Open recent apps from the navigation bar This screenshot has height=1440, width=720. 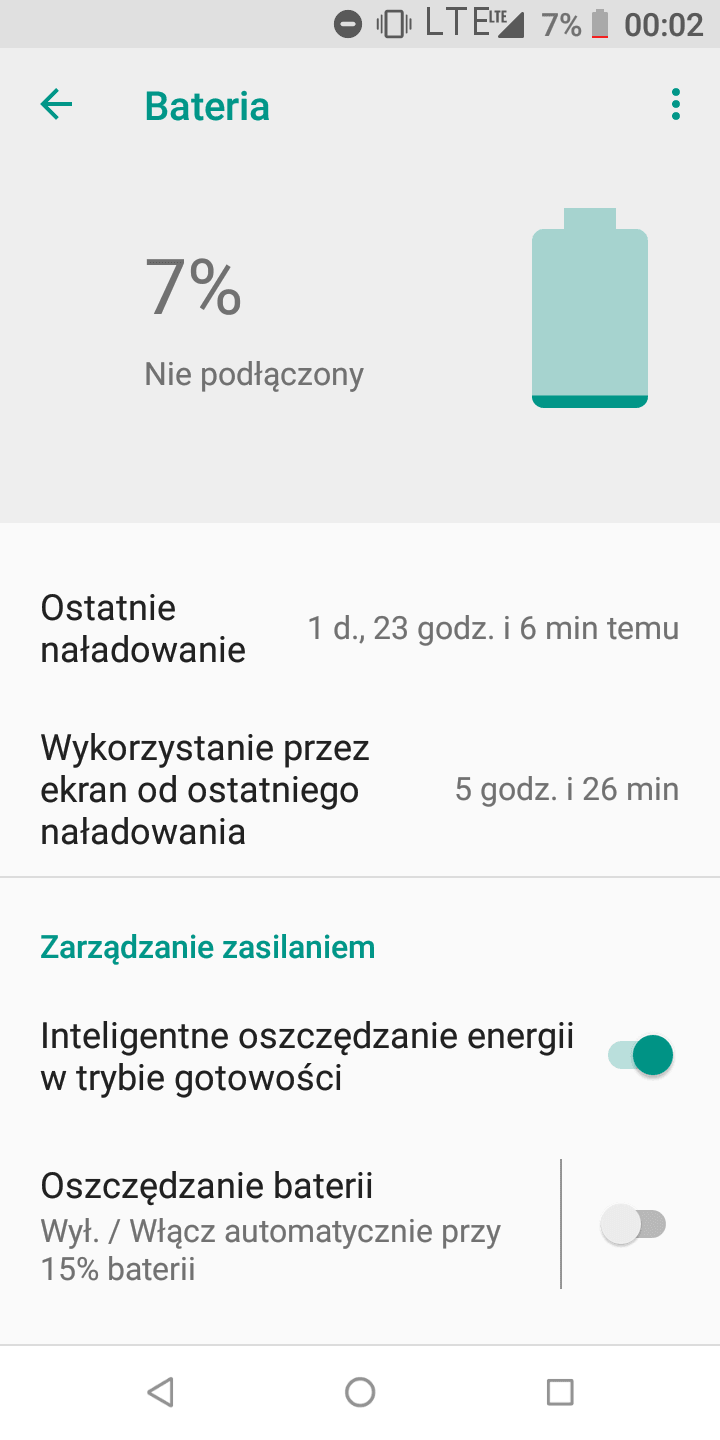(x=560, y=1392)
